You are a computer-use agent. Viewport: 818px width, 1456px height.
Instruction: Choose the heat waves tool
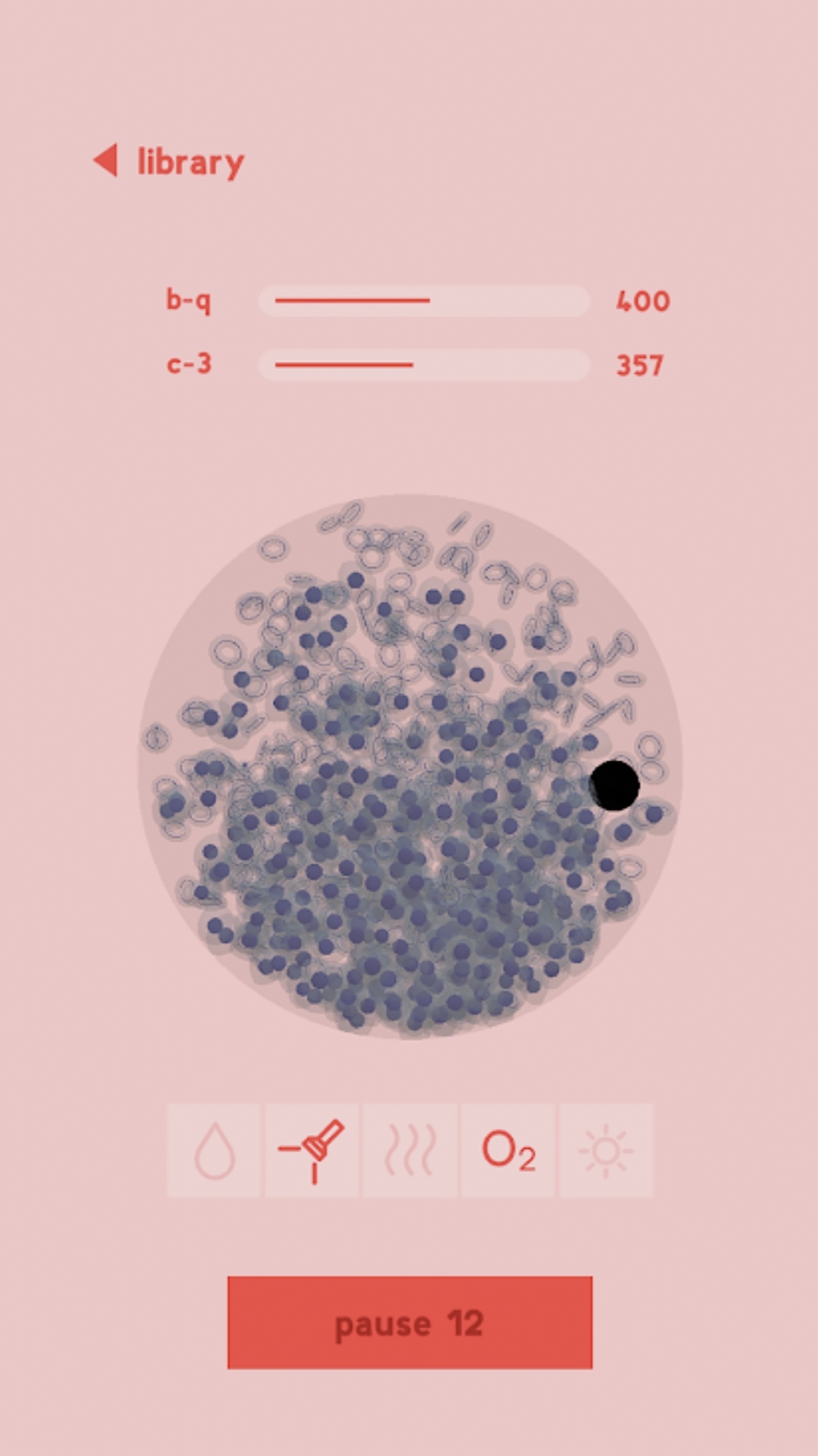410,1150
